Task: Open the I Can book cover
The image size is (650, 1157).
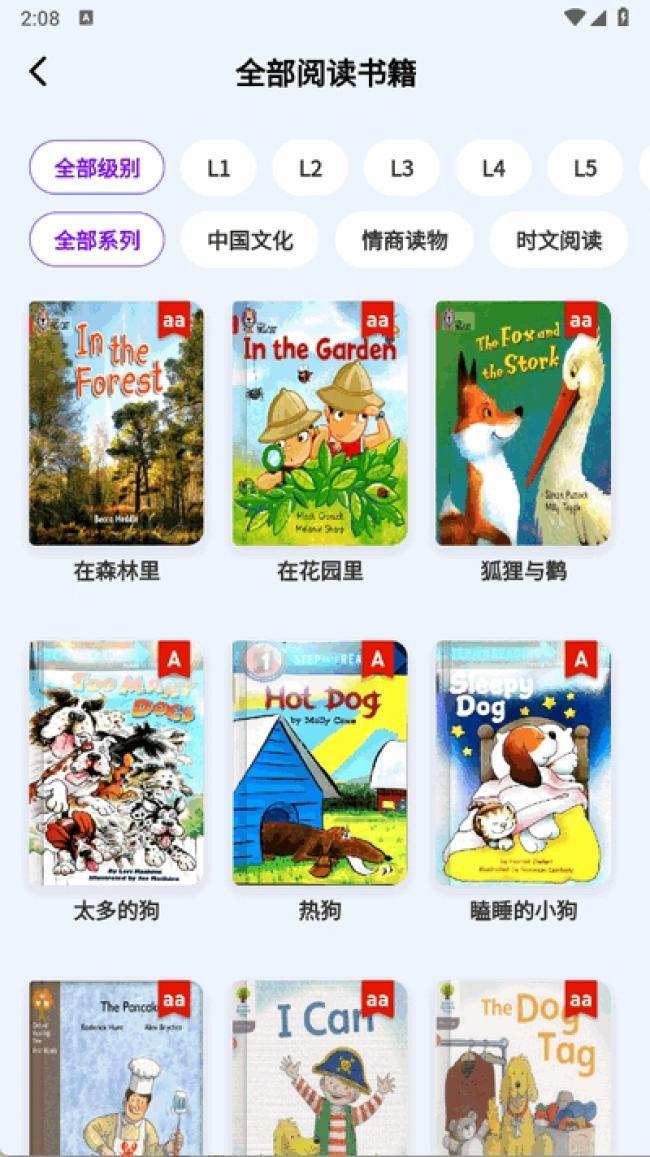Action: pyautogui.click(x=320, y=1068)
